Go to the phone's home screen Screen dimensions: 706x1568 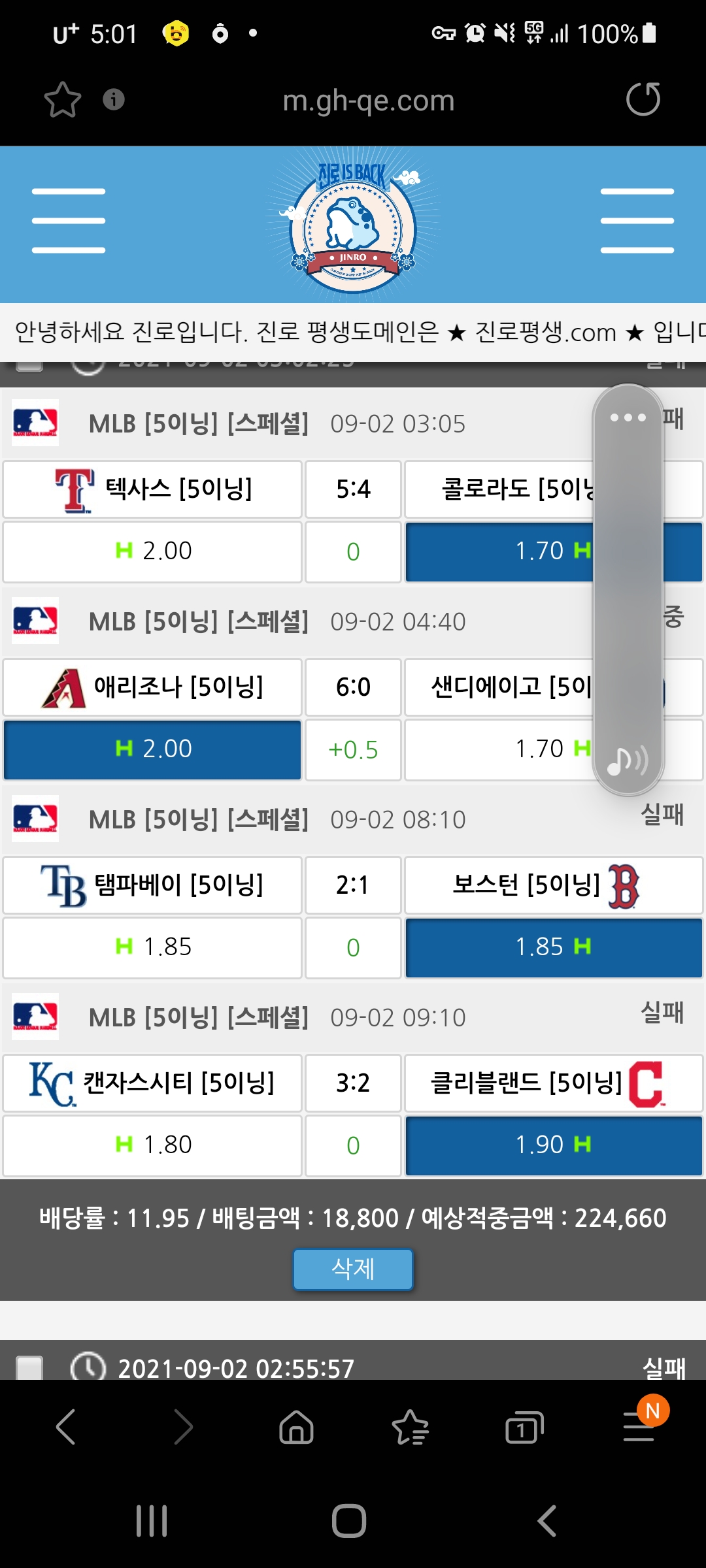[349, 1521]
